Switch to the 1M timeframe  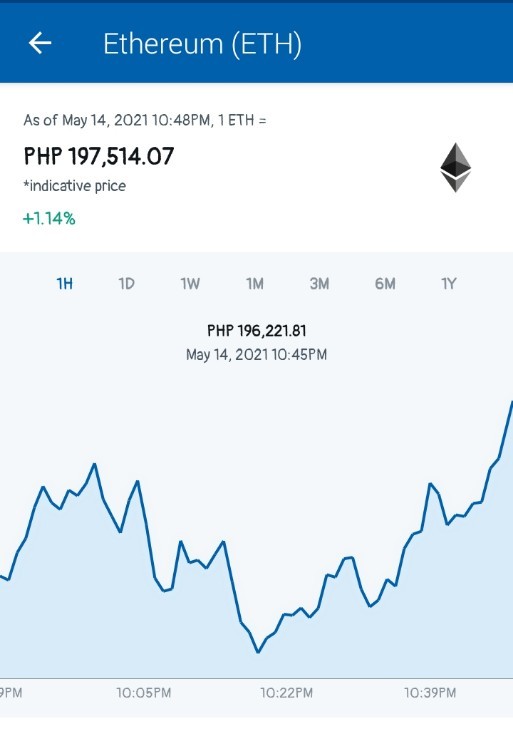[255, 284]
